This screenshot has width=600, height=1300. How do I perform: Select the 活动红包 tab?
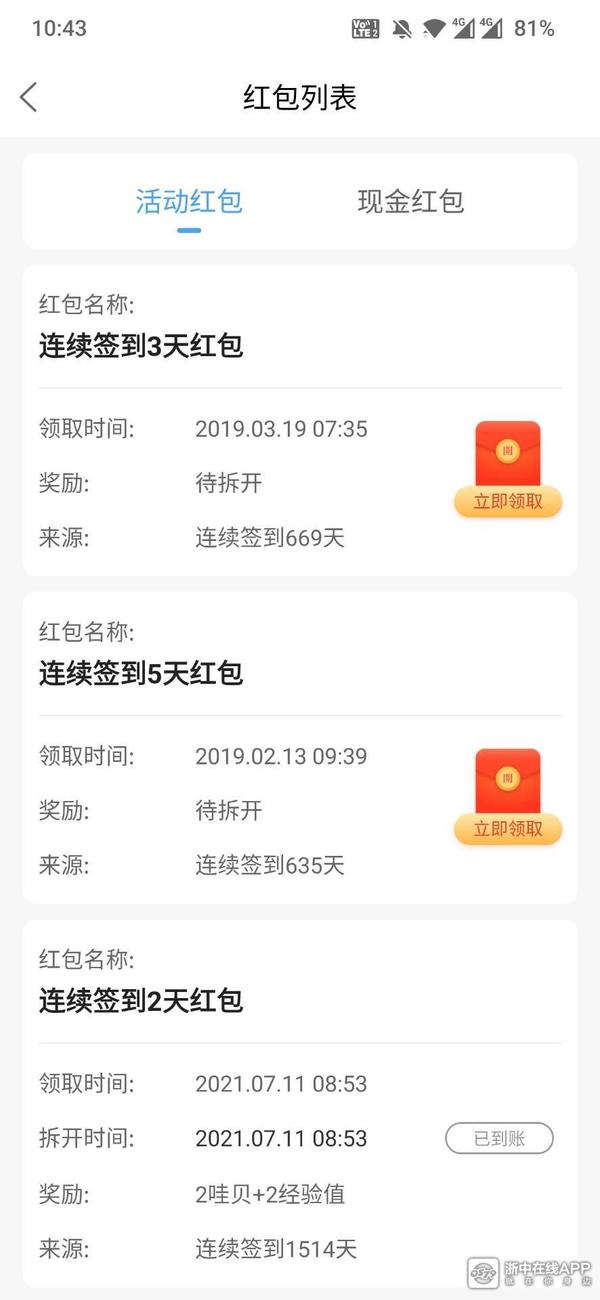(189, 202)
